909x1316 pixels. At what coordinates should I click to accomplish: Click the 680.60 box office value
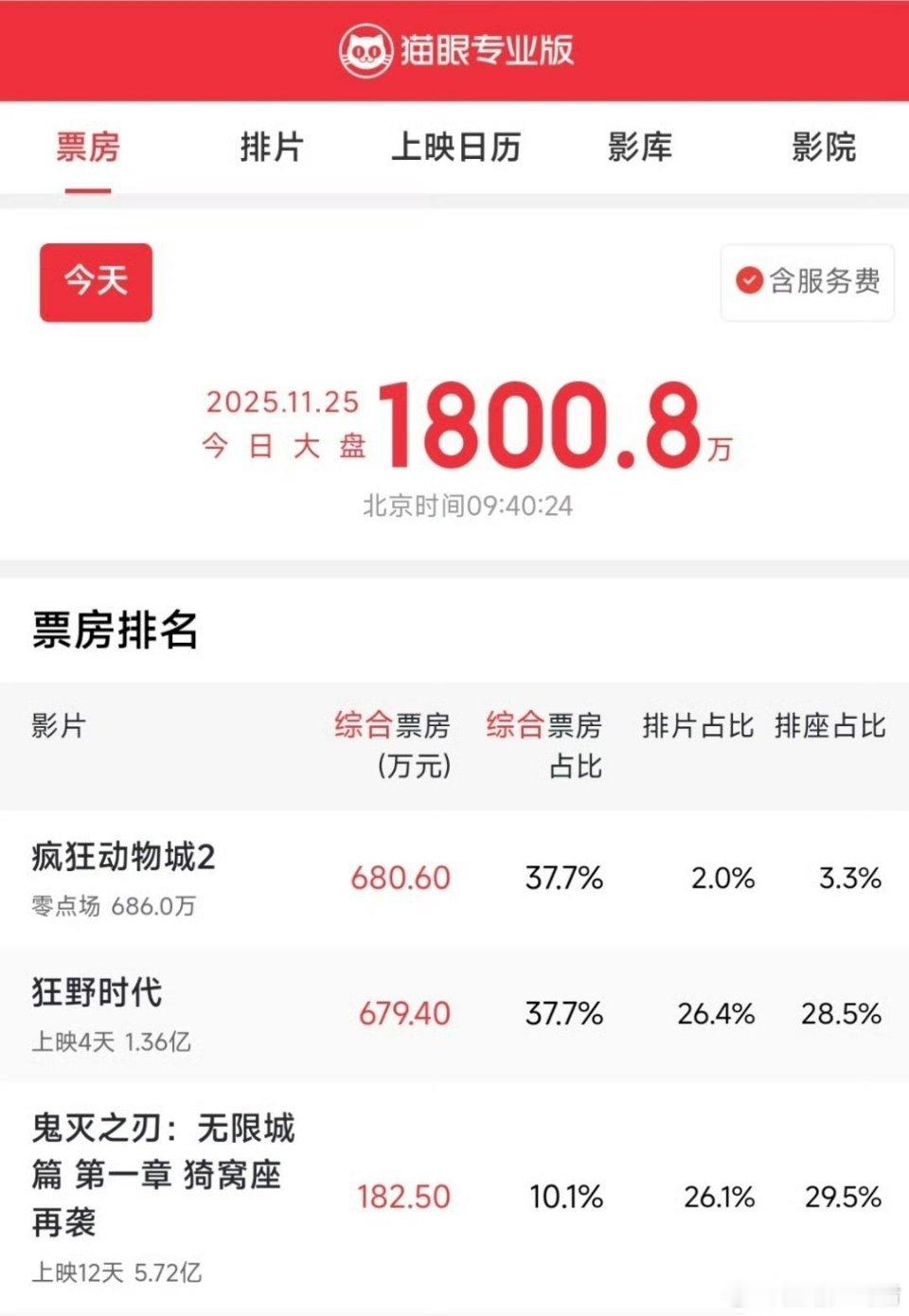[398, 878]
